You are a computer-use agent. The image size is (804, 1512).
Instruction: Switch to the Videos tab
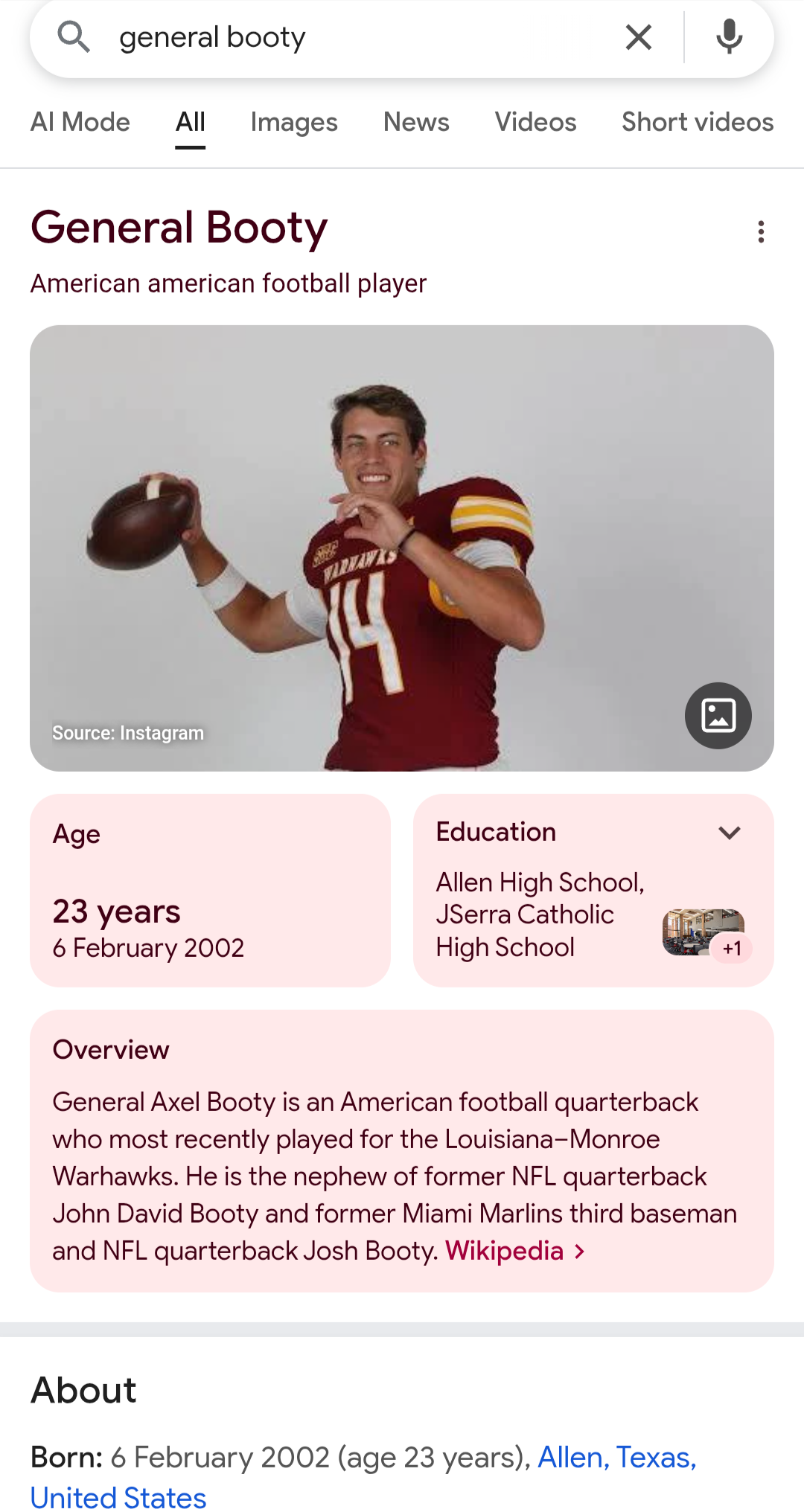click(x=535, y=122)
